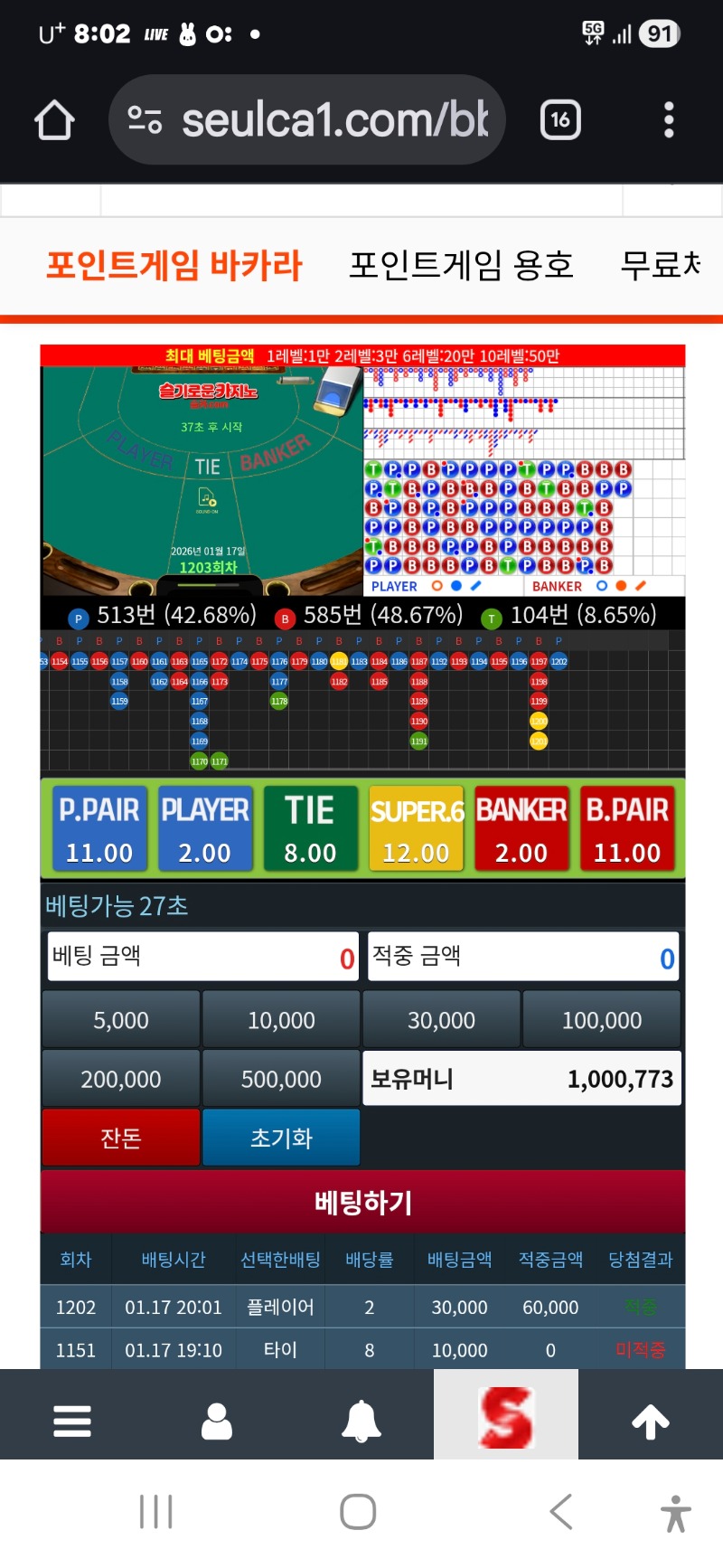Tap the red 잔돈 button
The height and width of the screenshot is (1568, 723).
tap(121, 1138)
